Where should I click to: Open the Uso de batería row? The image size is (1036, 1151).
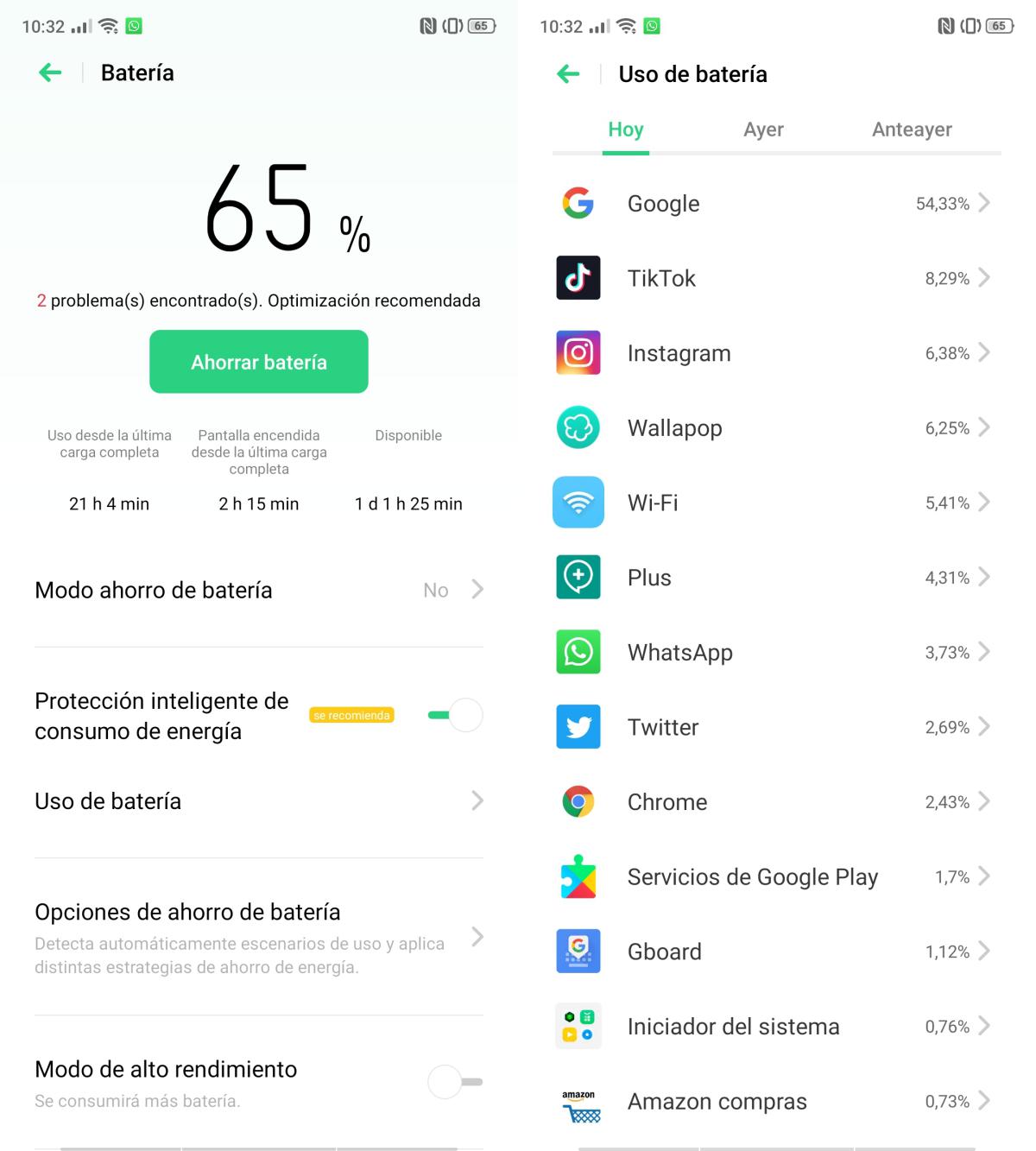click(259, 801)
